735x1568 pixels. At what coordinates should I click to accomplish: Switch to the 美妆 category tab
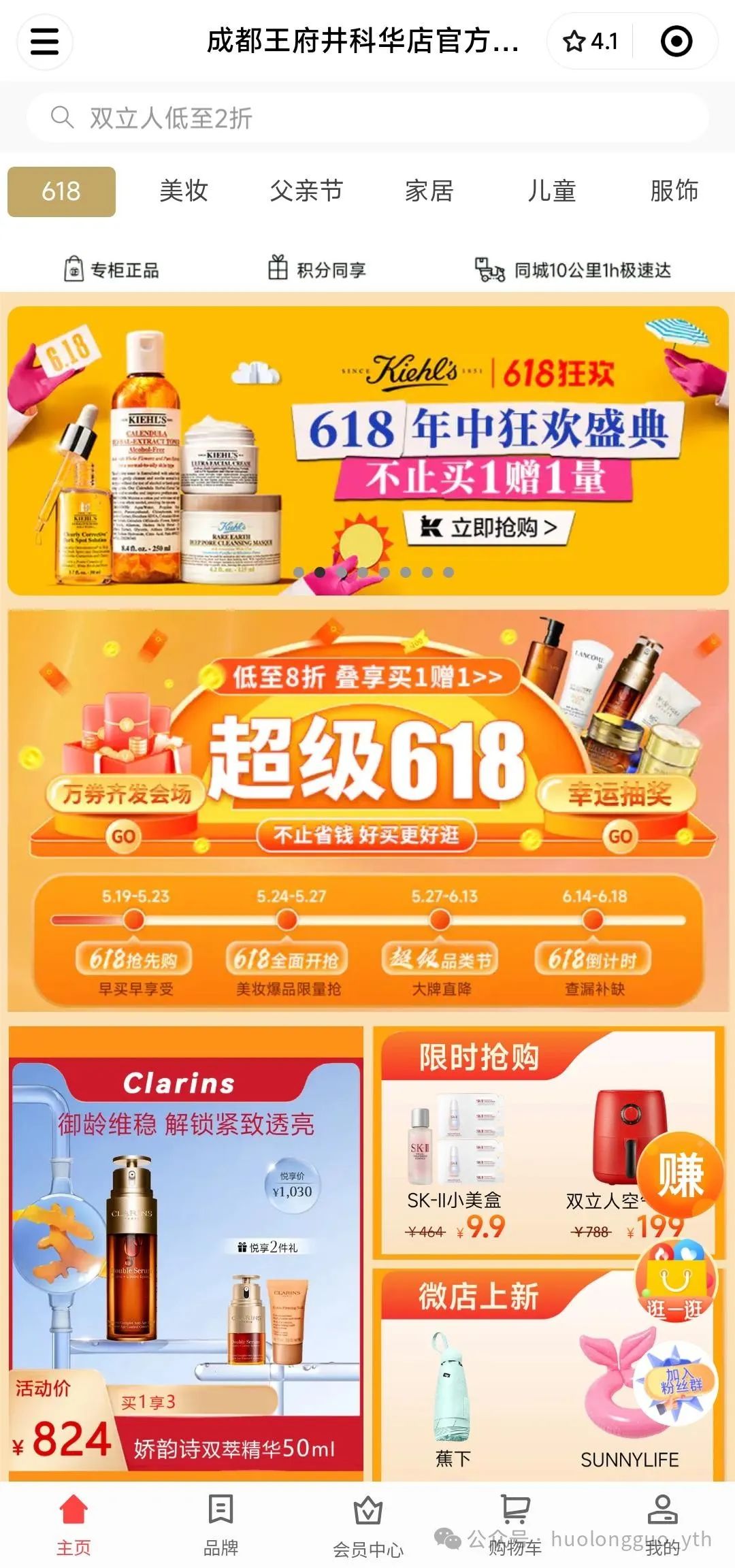click(183, 191)
